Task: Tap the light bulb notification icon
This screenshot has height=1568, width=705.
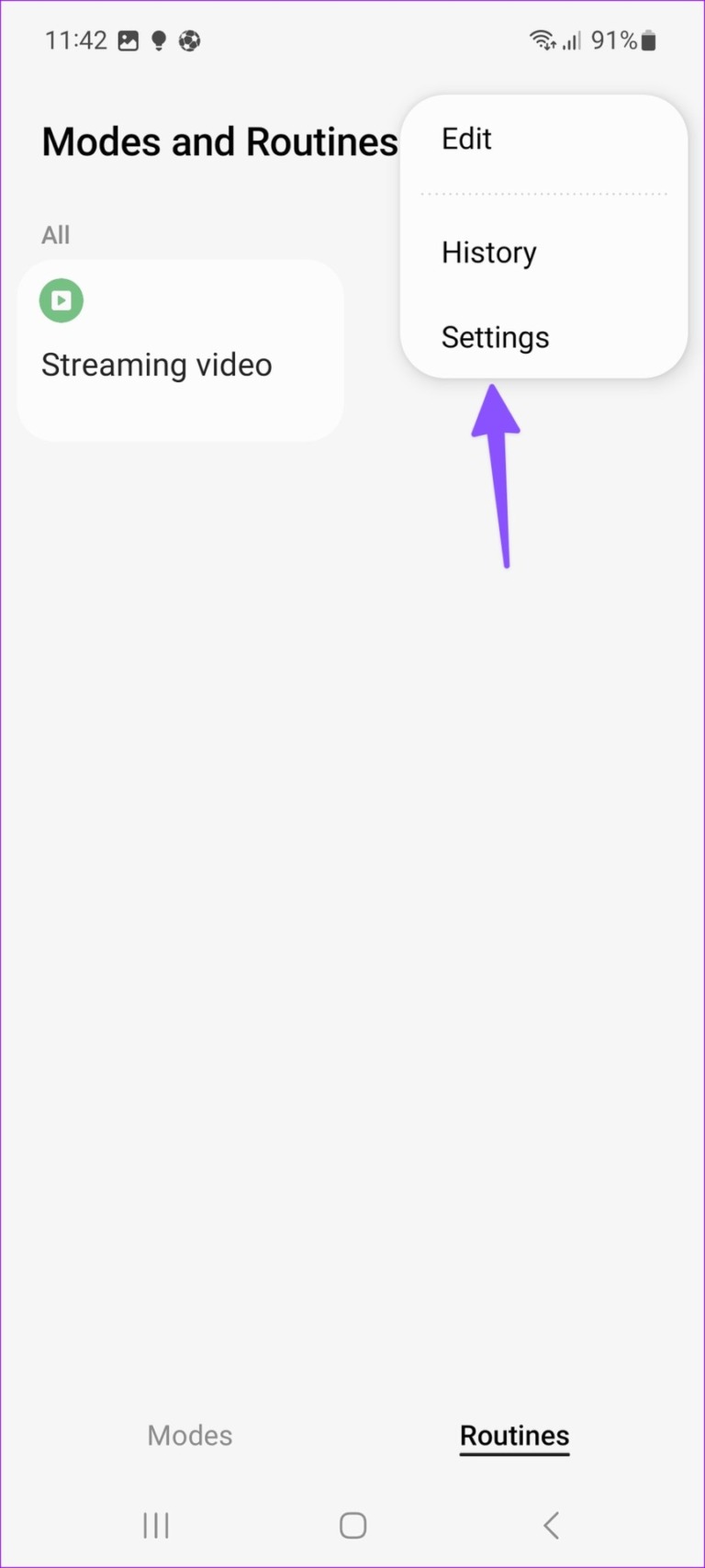Action: pos(160,40)
